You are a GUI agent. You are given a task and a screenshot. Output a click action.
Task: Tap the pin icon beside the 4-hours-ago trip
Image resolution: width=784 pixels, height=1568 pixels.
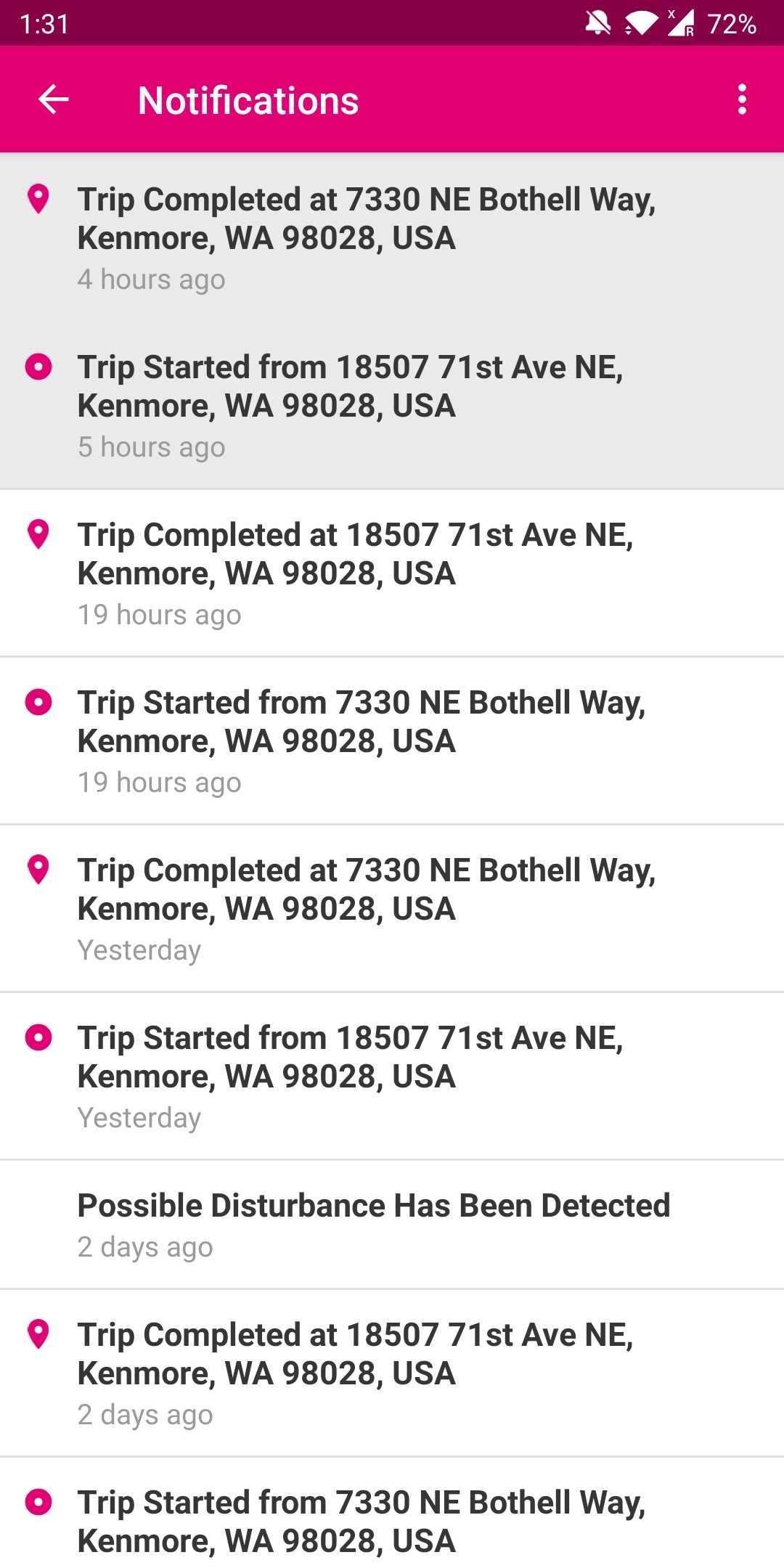(x=37, y=197)
